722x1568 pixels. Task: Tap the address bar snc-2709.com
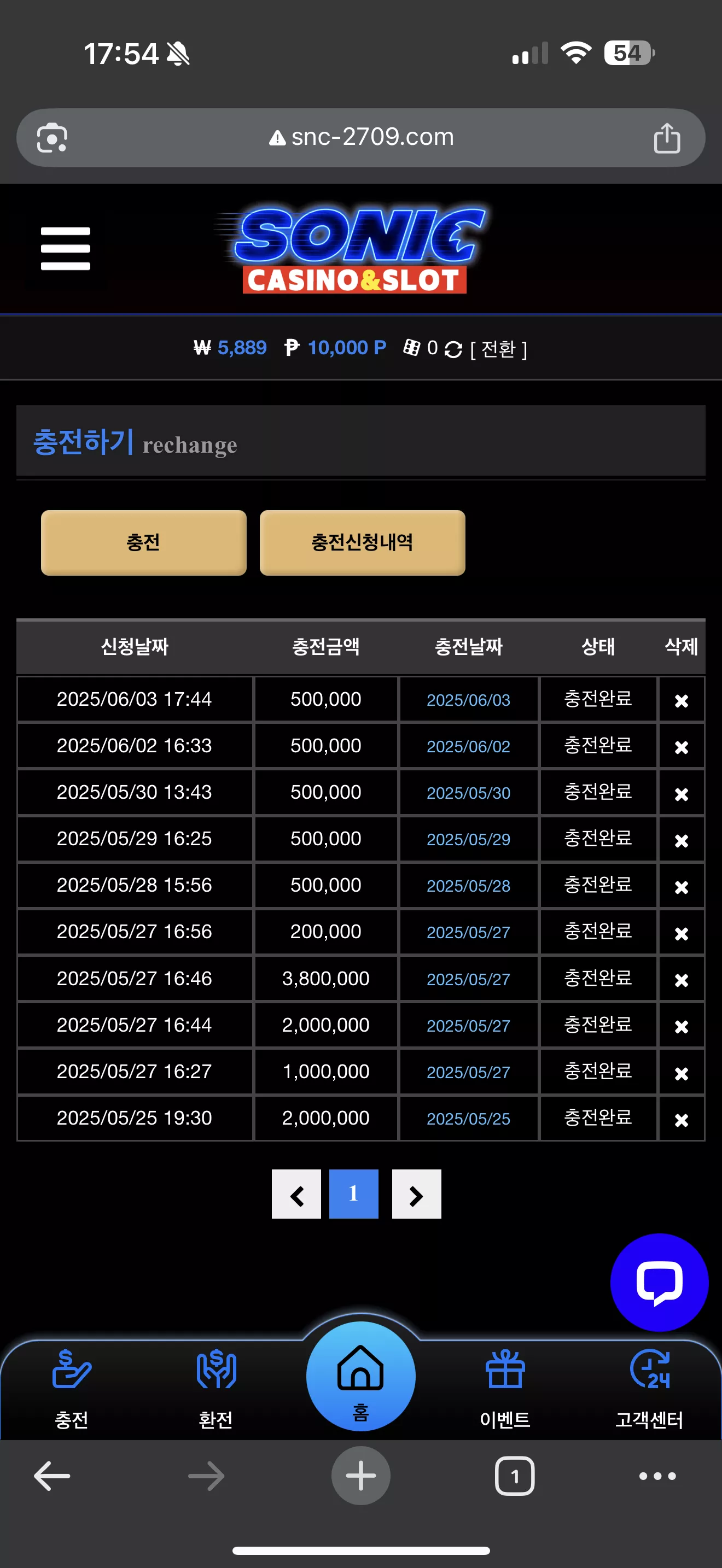tap(361, 138)
